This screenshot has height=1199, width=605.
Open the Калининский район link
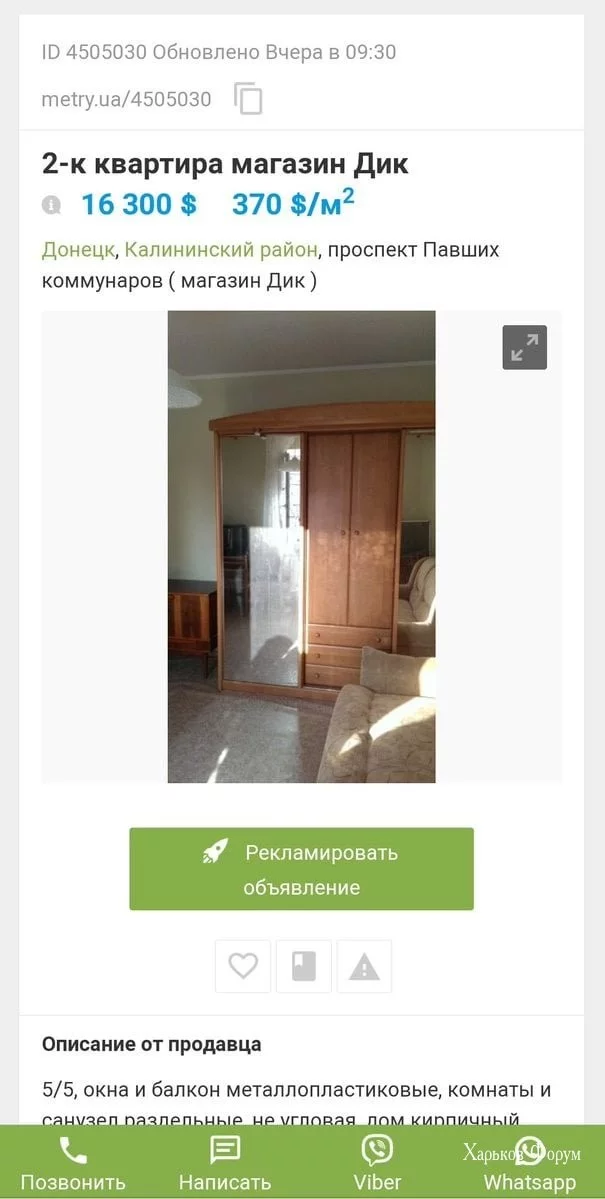(x=221, y=249)
